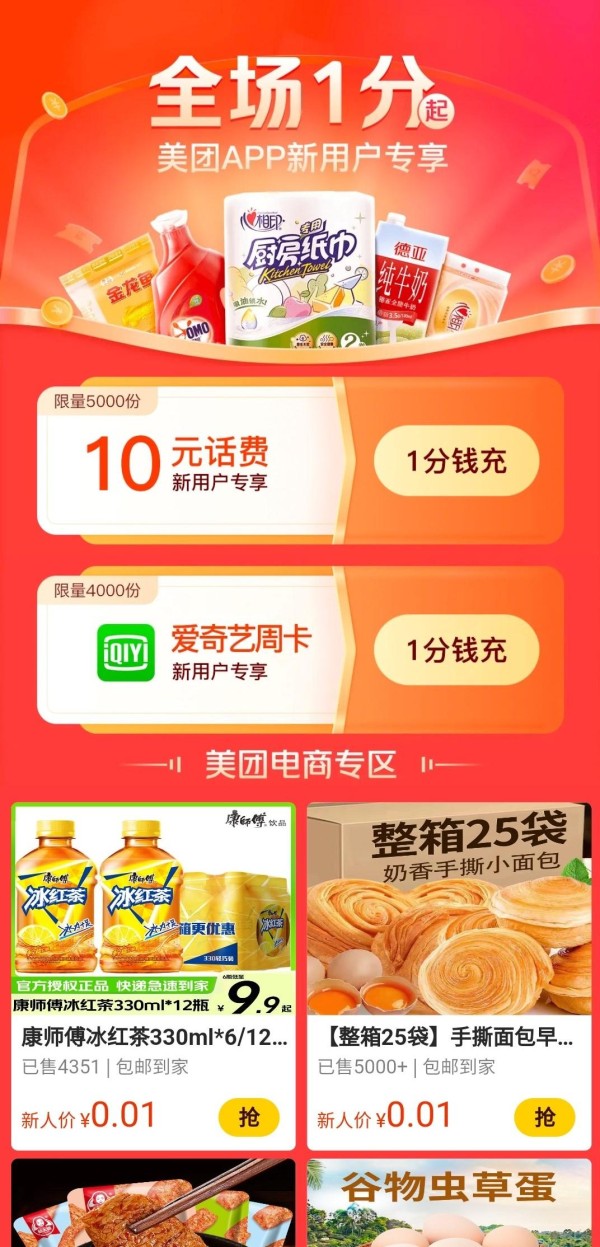Image resolution: width=600 pixels, height=1247 pixels.
Task: Tap 1分钱充 for 爱奇艺周卡
Action: (457, 650)
